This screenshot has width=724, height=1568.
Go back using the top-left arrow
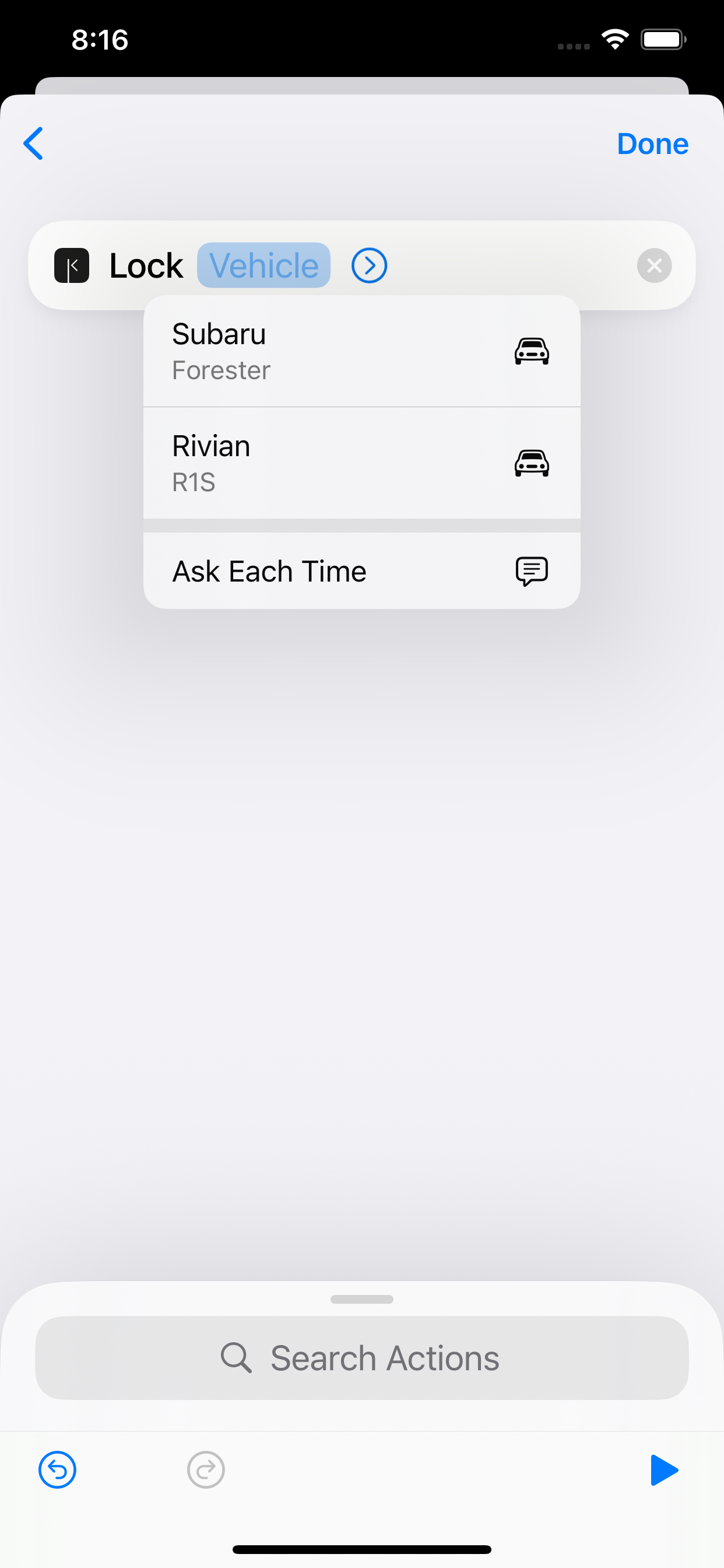coord(33,143)
